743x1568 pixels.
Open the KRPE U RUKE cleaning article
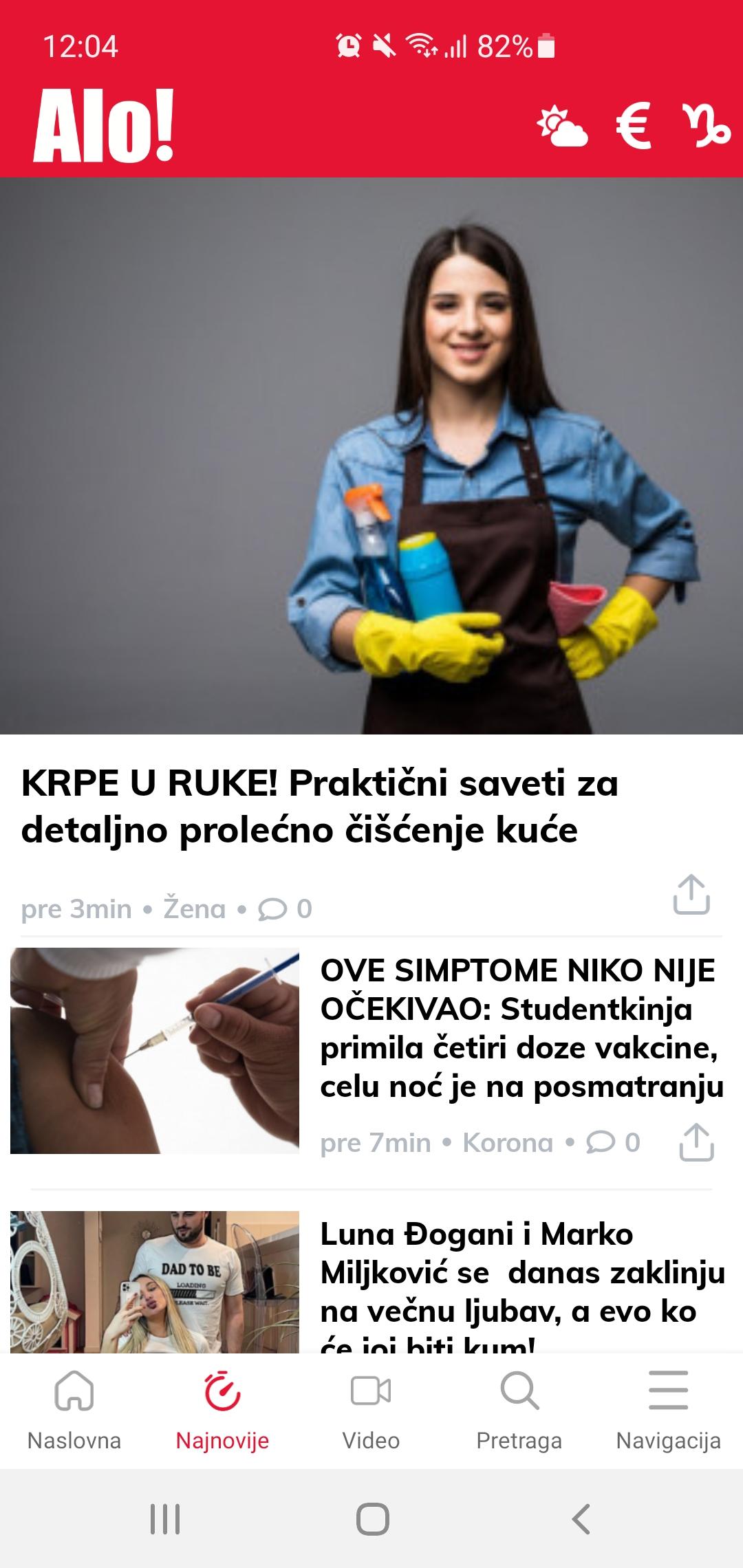tap(320, 806)
